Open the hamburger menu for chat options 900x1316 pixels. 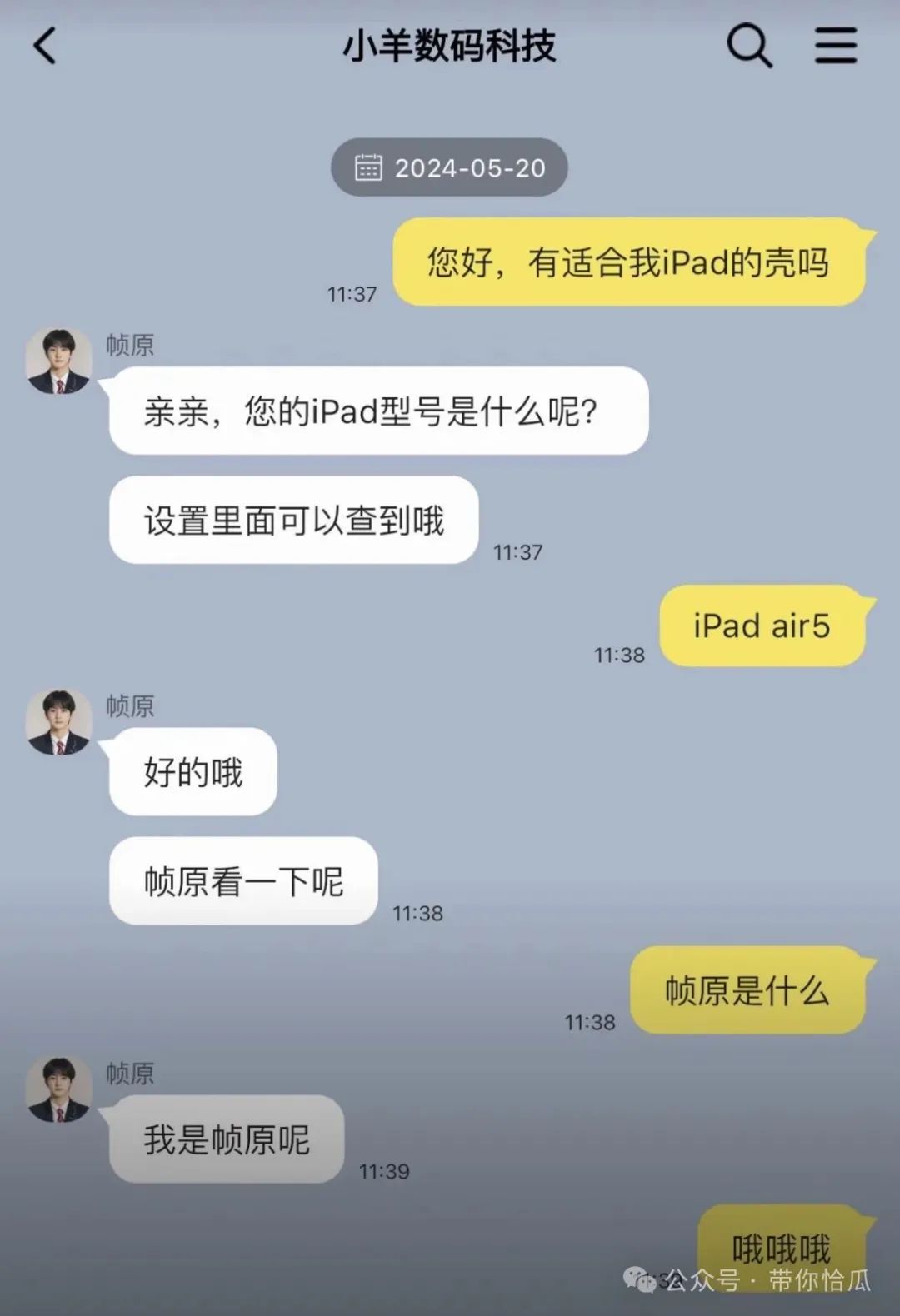[x=835, y=45]
